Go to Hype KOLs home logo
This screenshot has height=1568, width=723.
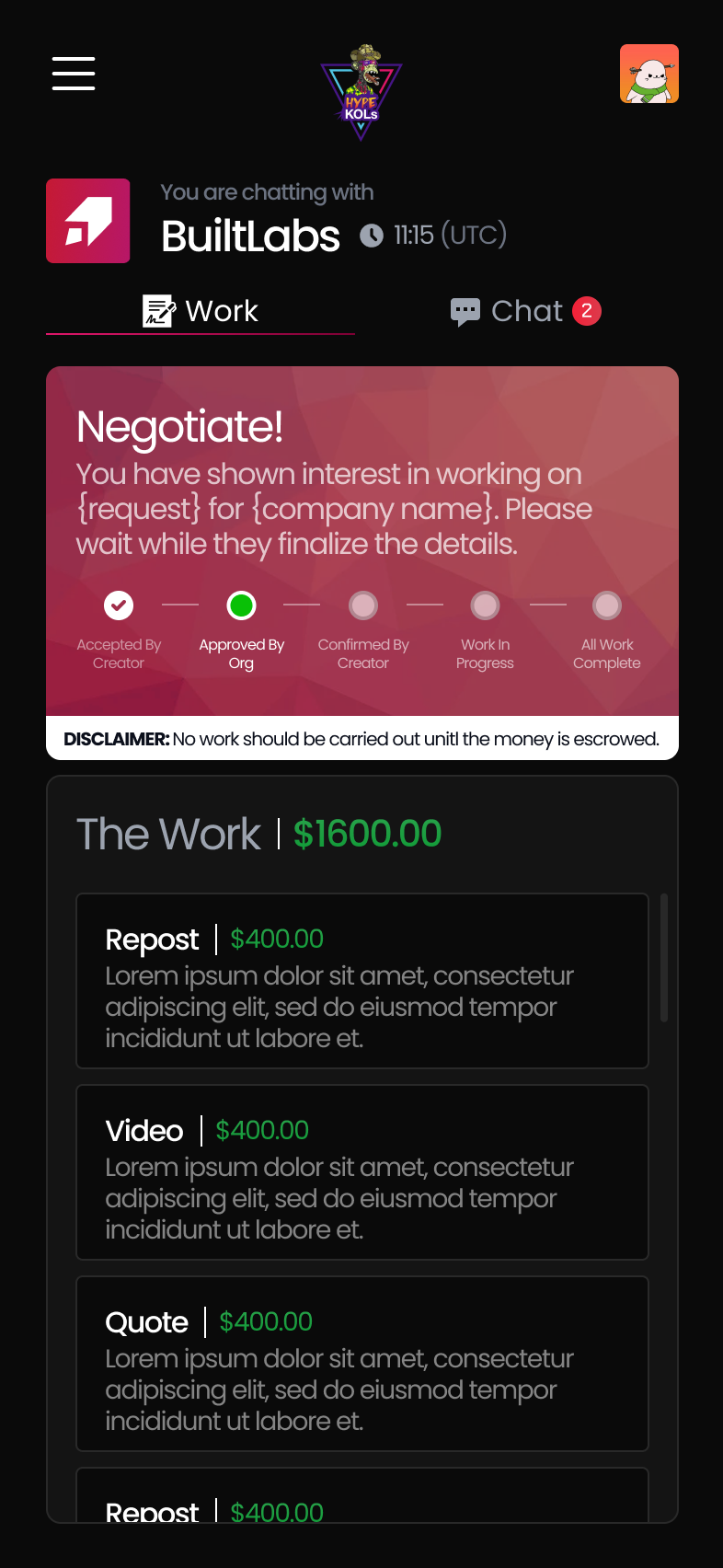pyautogui.click(x=361, y=92)
